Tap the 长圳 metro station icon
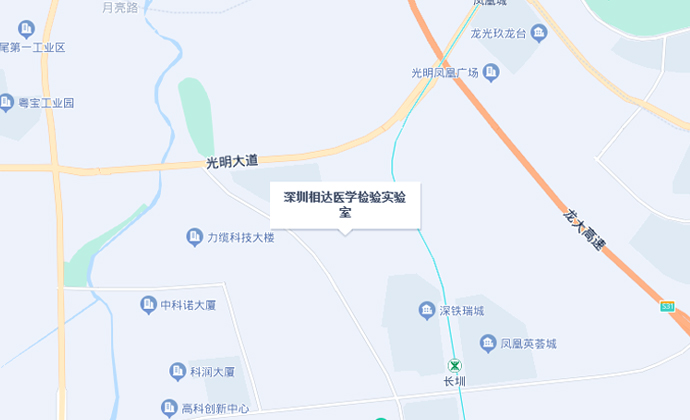This screenshot has height=420, width=690. [455, 366]
